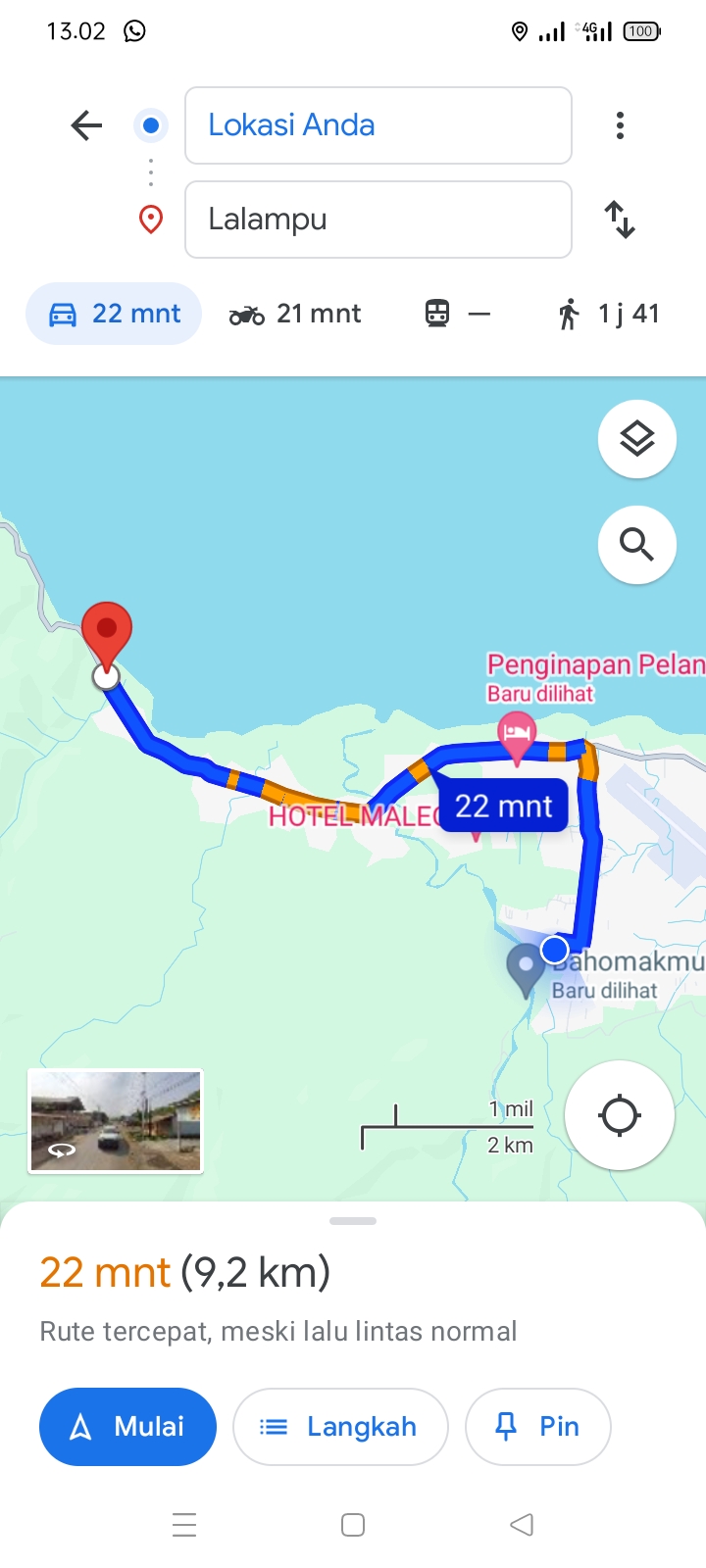Open the three-dot overflow menu
The image size is (706, 1568).
(620, 125)
